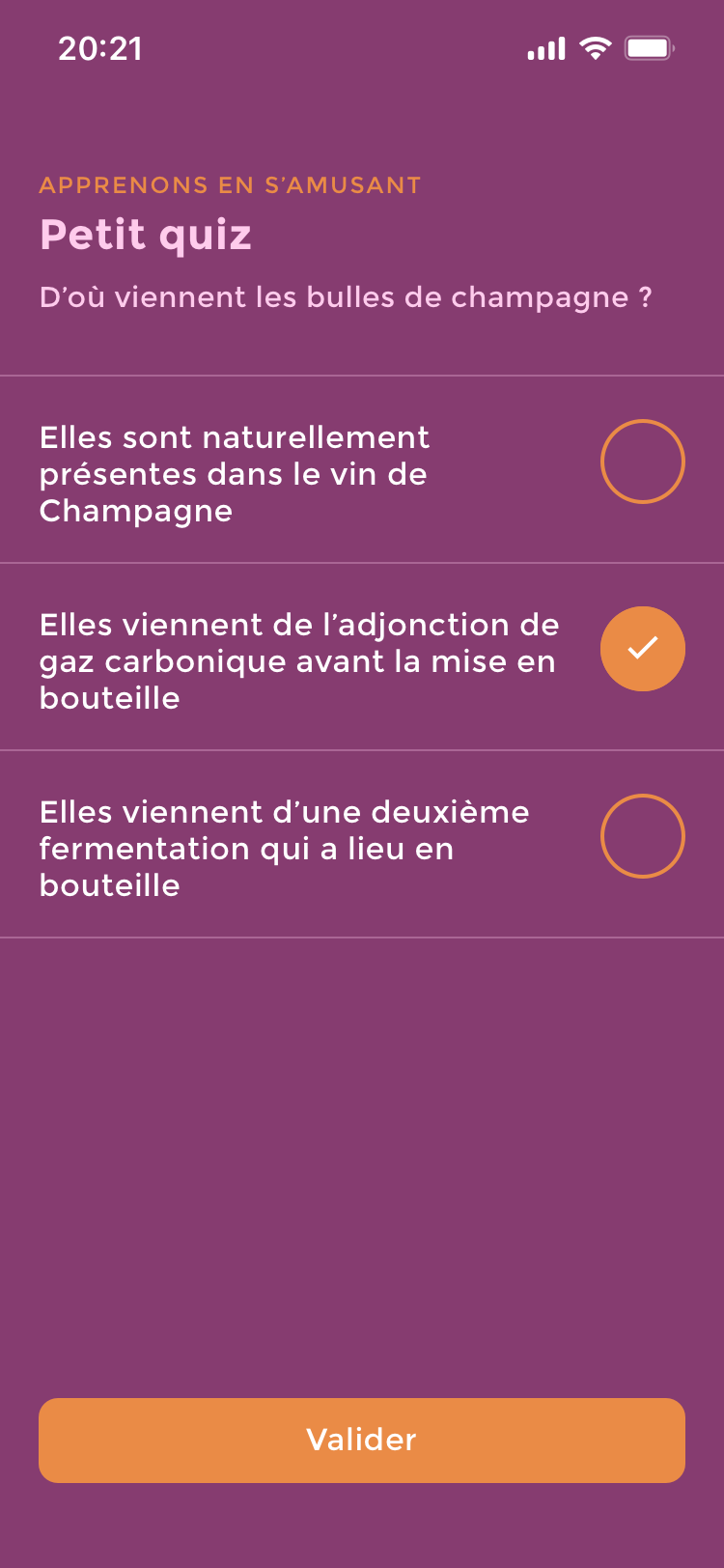The height and width of the screenshot is (1568, 724).
Task: Choose the answer about deuxième fermentation en bouteille
Action: tap(283, 849)
